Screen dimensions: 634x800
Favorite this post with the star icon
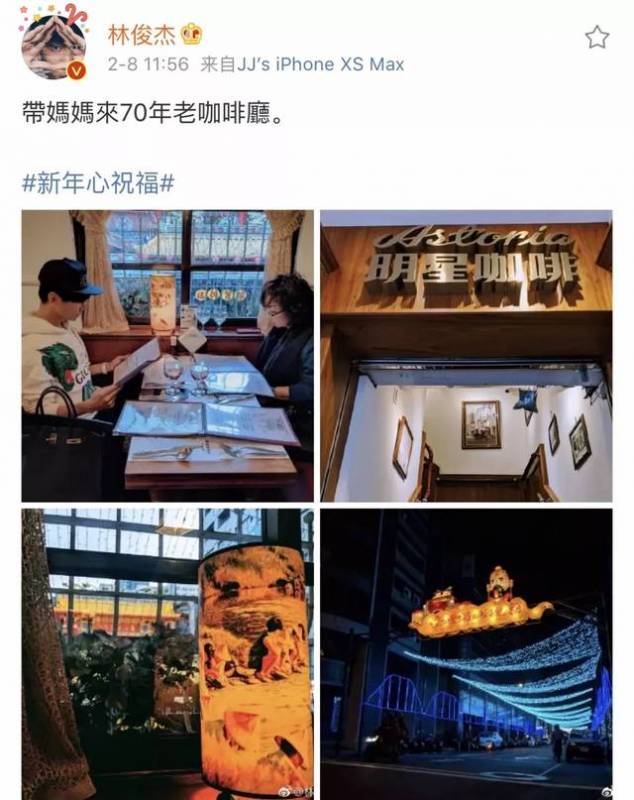pos(597,38)
